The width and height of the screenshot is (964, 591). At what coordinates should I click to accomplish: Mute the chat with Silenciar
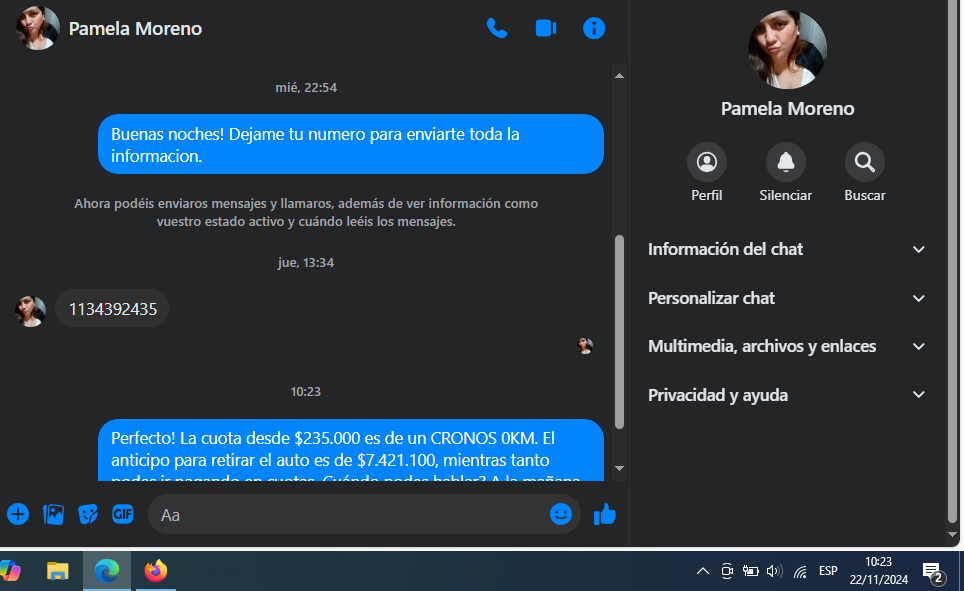[x=785, y=162]
